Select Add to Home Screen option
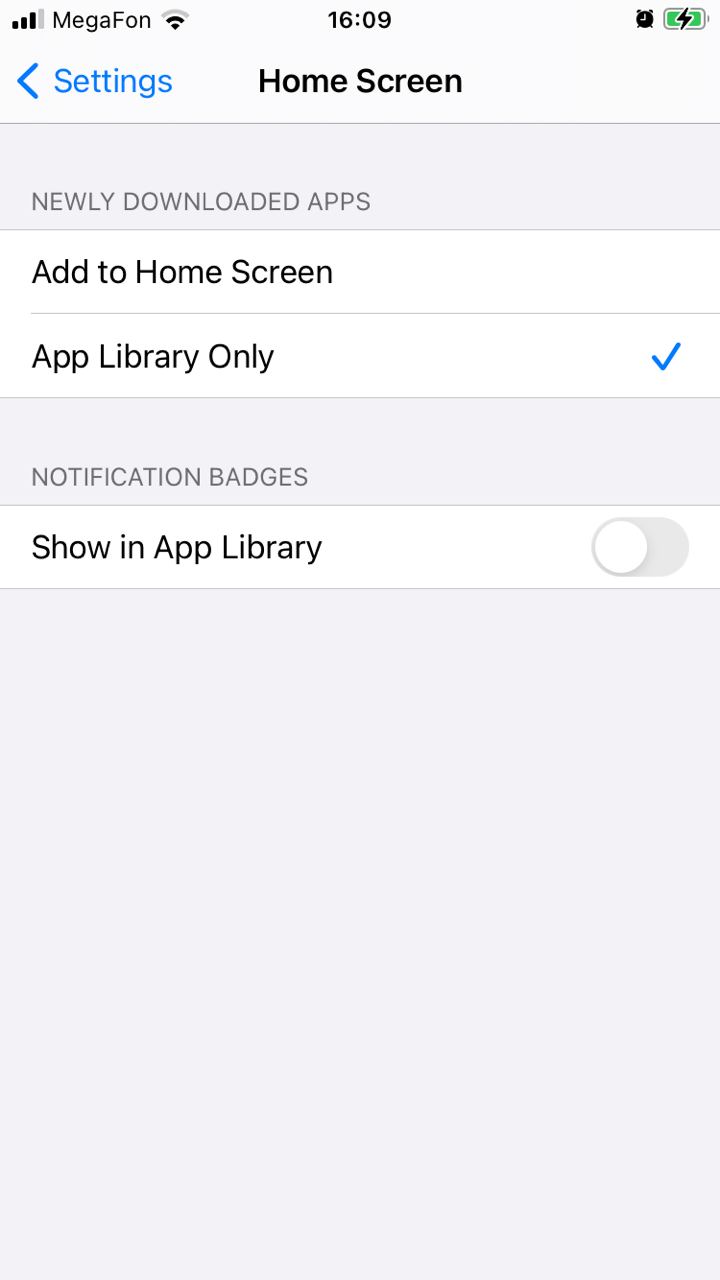The image size is (720, 1280). click(x=360, y=272)
